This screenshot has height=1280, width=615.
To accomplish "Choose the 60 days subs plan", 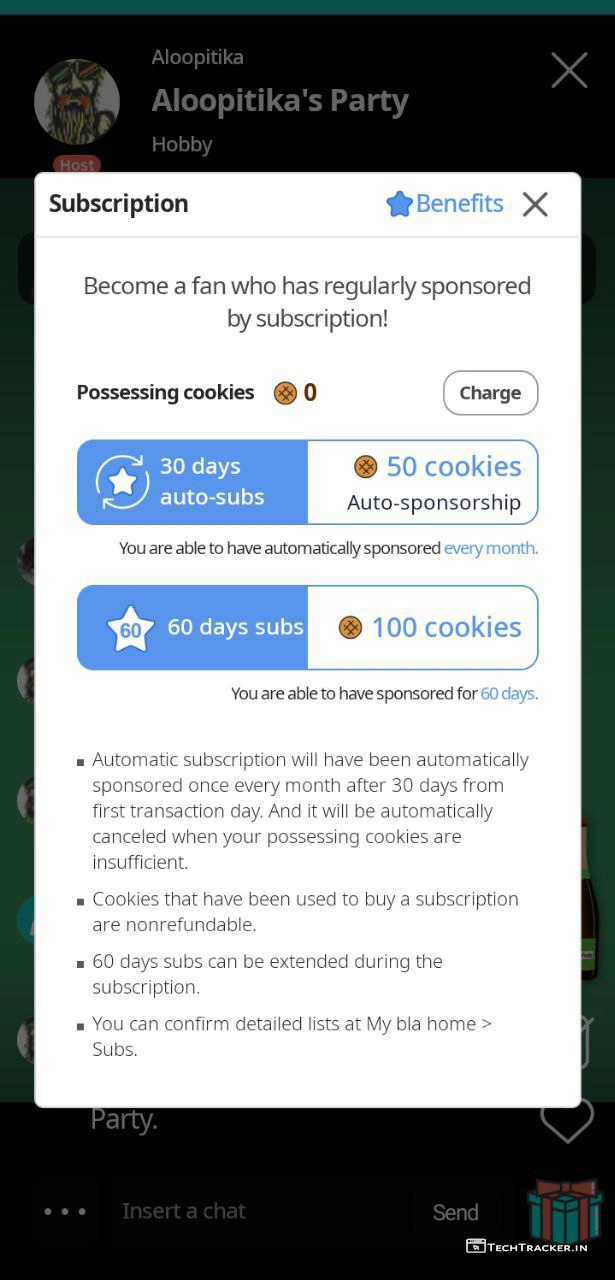I will click(307, 628).
